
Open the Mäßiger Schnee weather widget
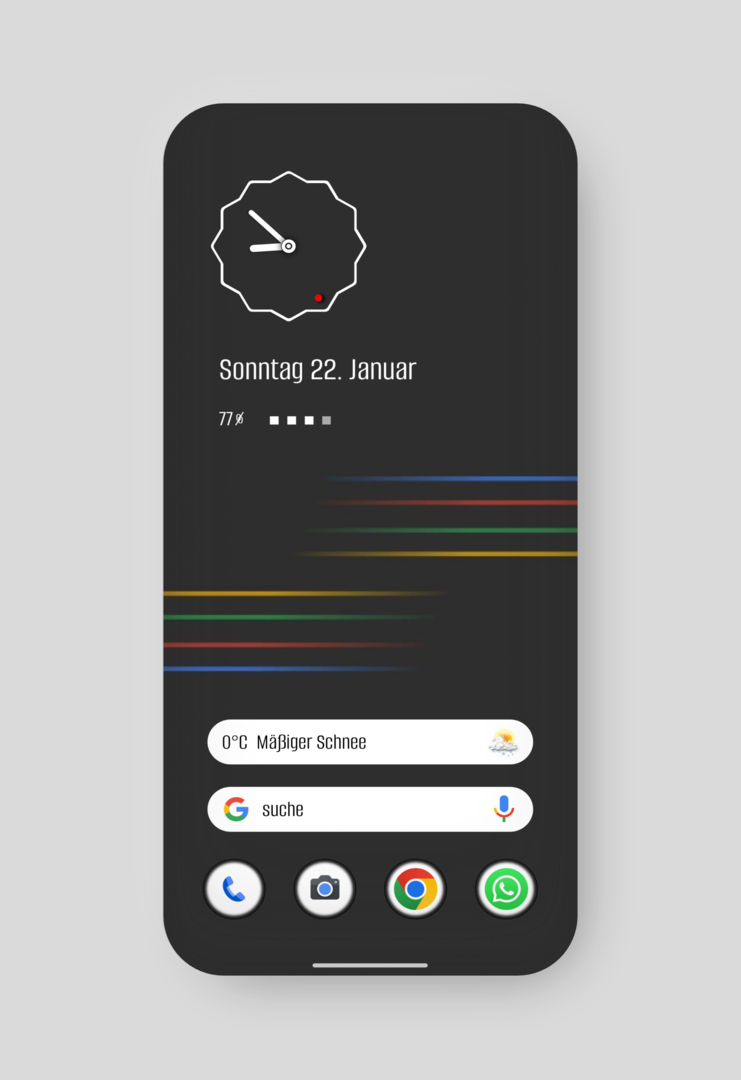369,742
